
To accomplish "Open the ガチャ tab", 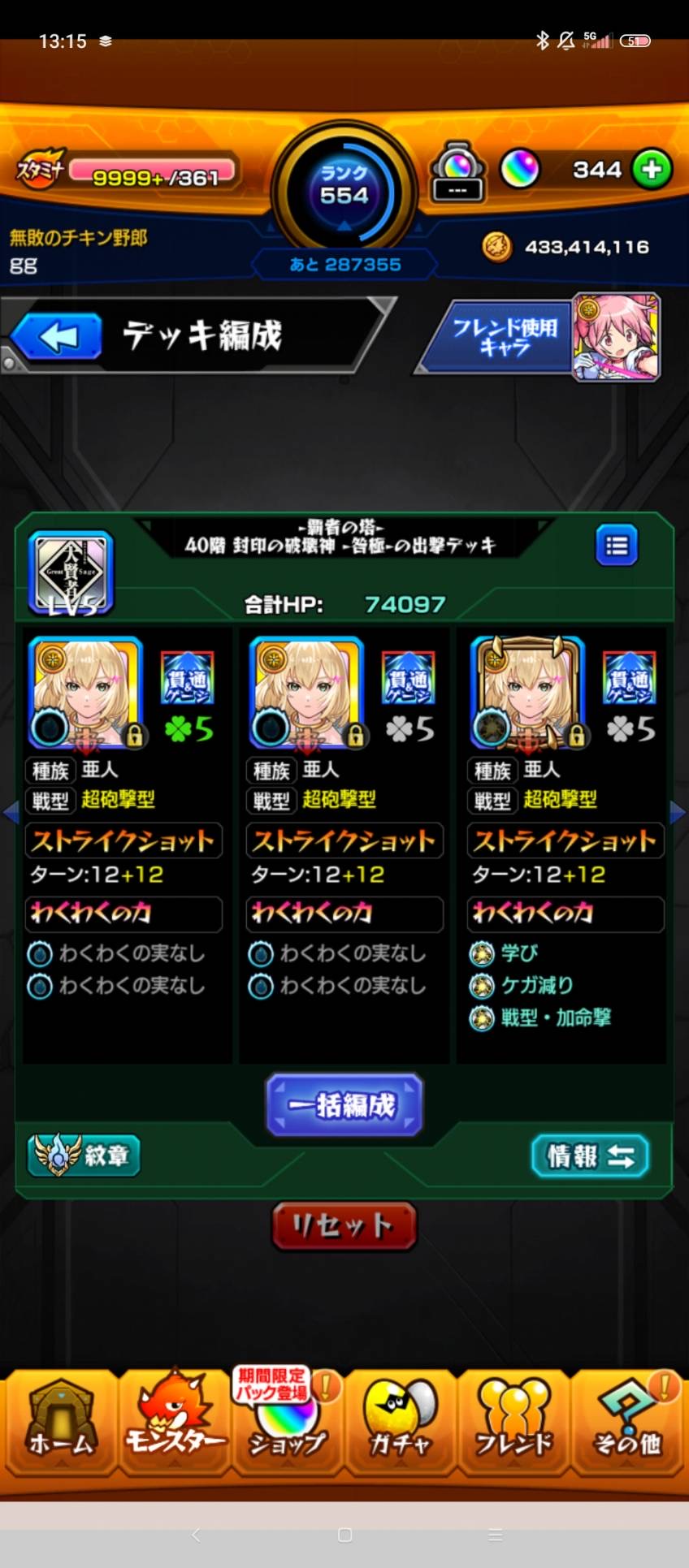I will tap(401, 1423).
